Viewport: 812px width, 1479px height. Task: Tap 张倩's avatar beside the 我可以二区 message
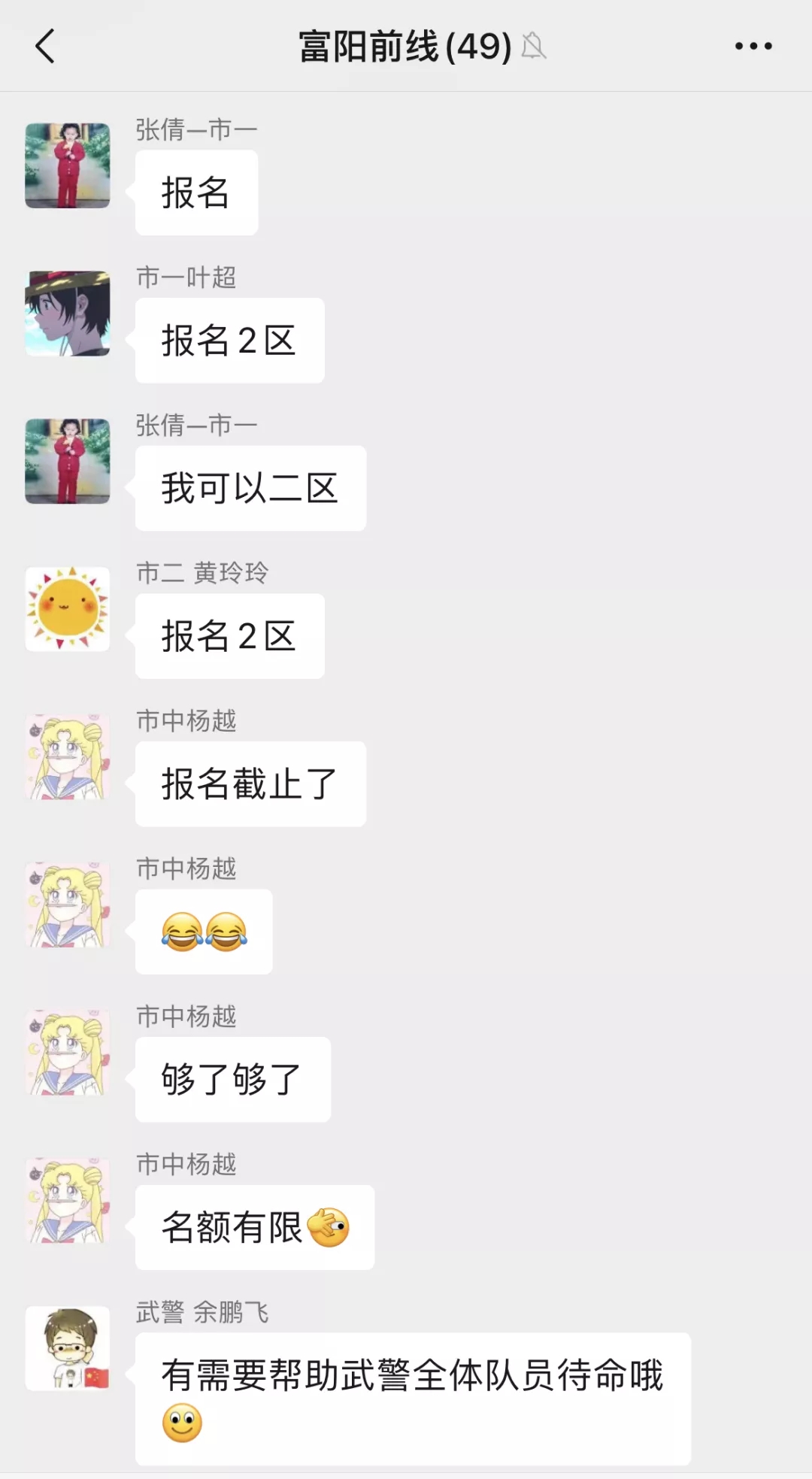click(68, 461)
